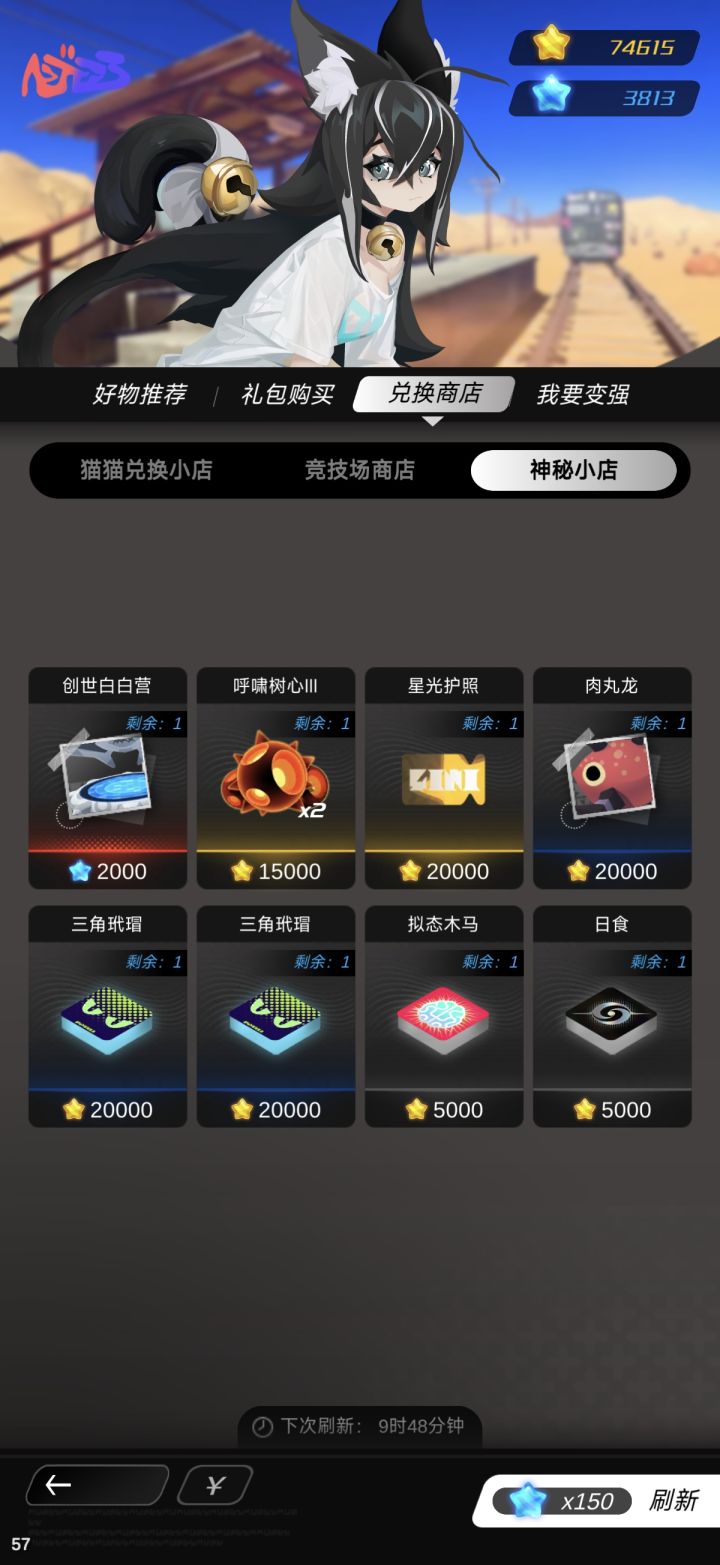Switch to the 好物推荐 tab
This screenshot has width=720, height=1565.
tap(140, 395)
